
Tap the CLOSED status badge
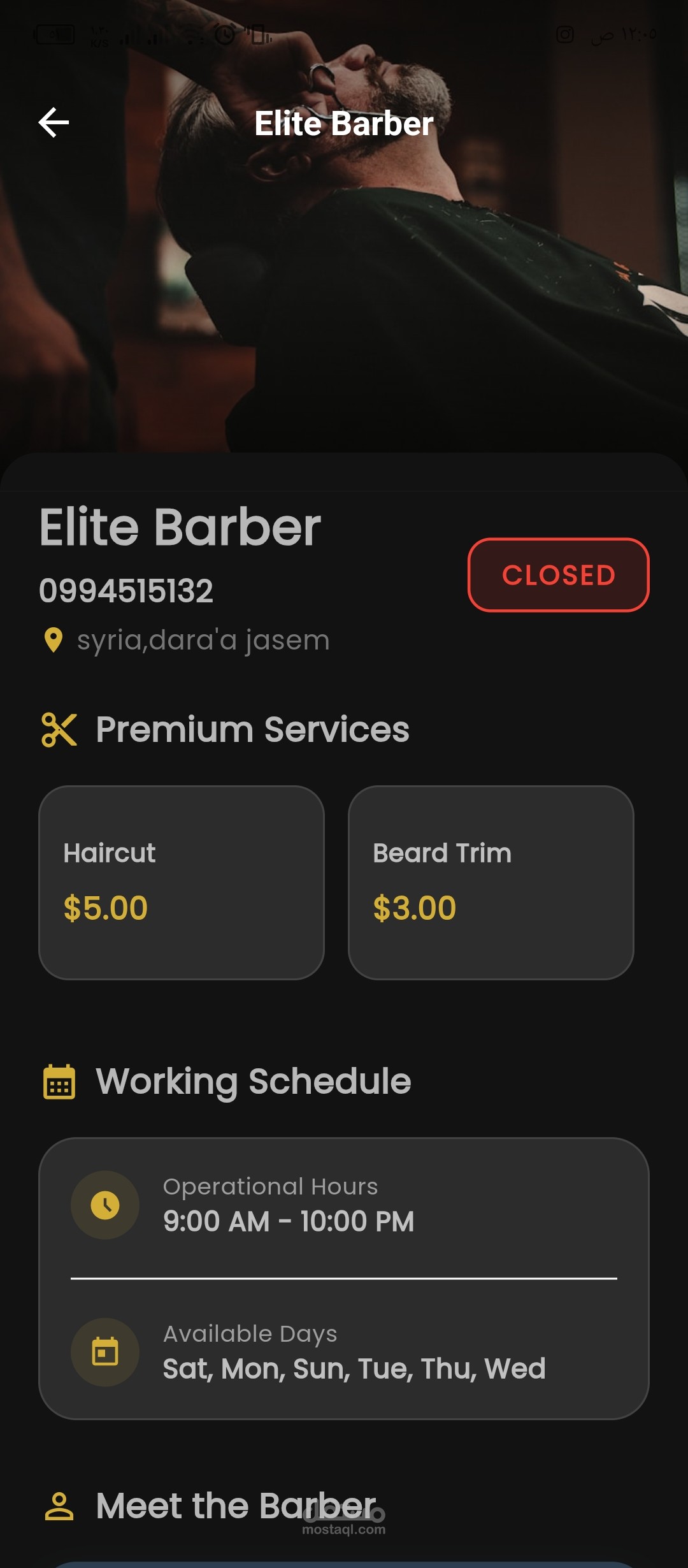click(558, 575)
